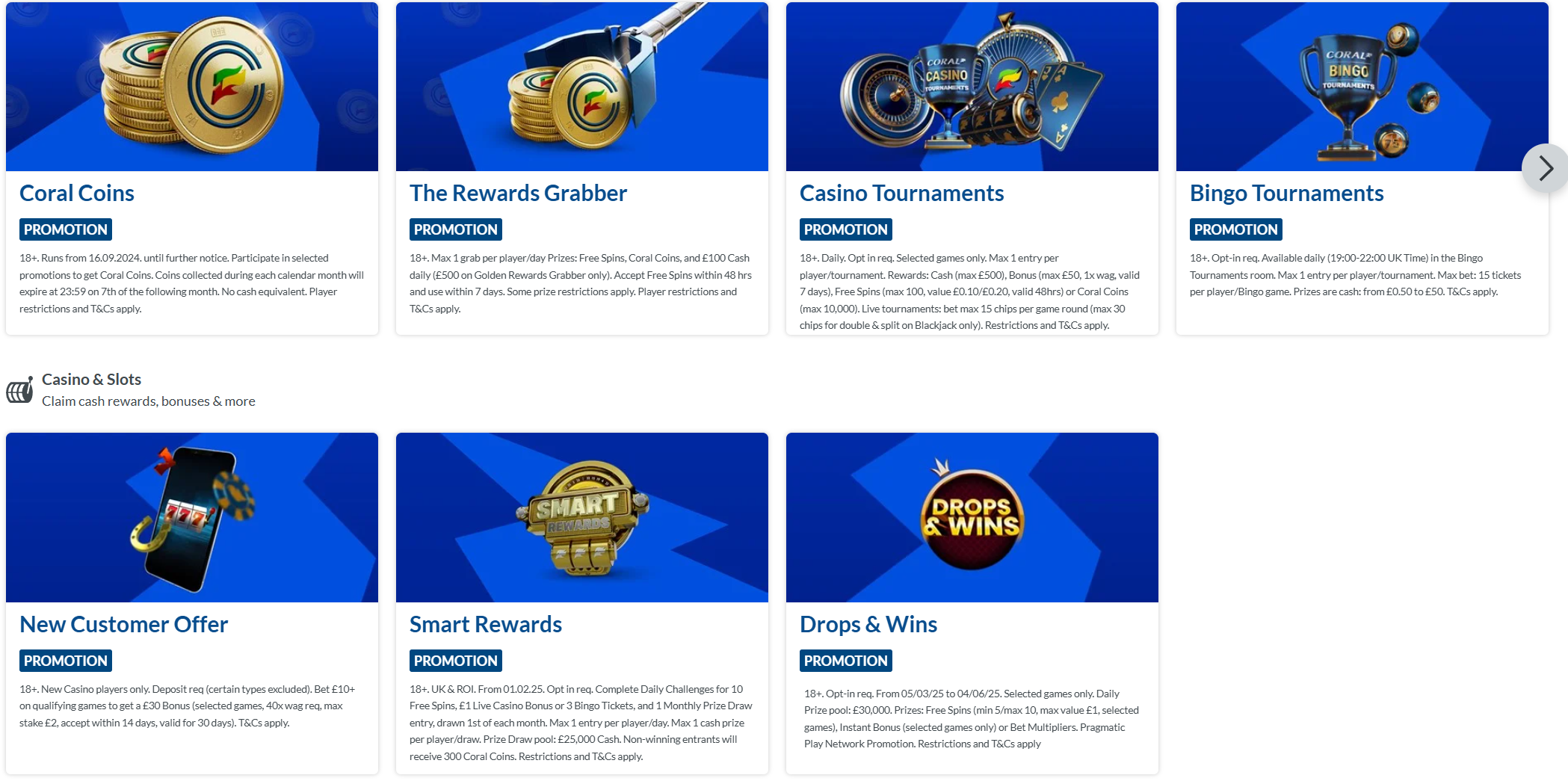Image resolution: width=1568 pixels, height=781 pixels.
Task: Open the Drops & Wins promotion
Action: coord(868,624)
